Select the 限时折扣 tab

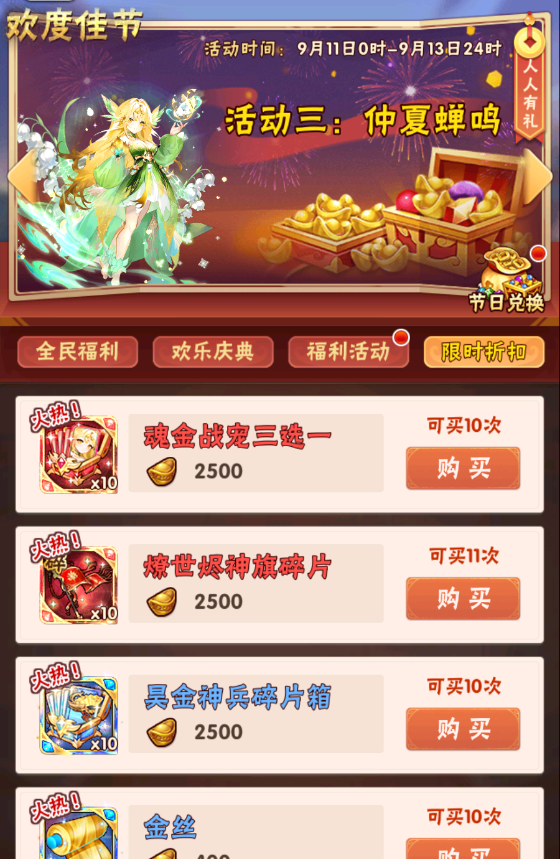[x=484, y=352]
